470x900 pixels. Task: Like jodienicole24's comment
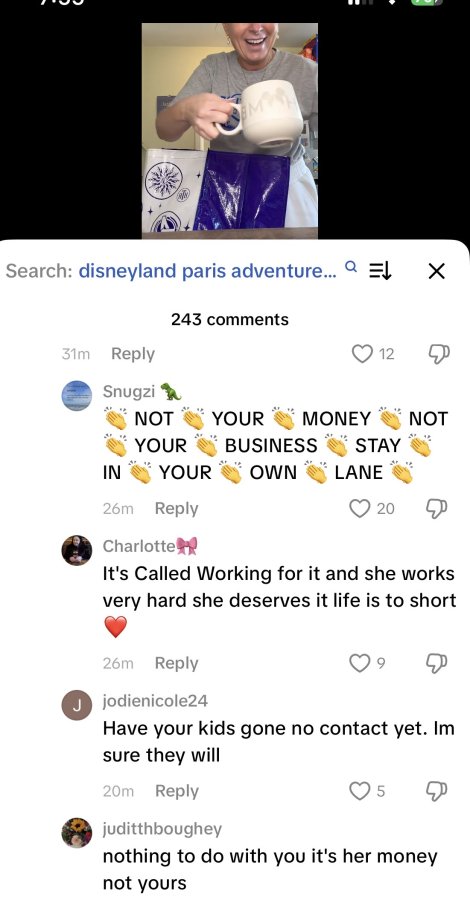click(x=360, y=791)
